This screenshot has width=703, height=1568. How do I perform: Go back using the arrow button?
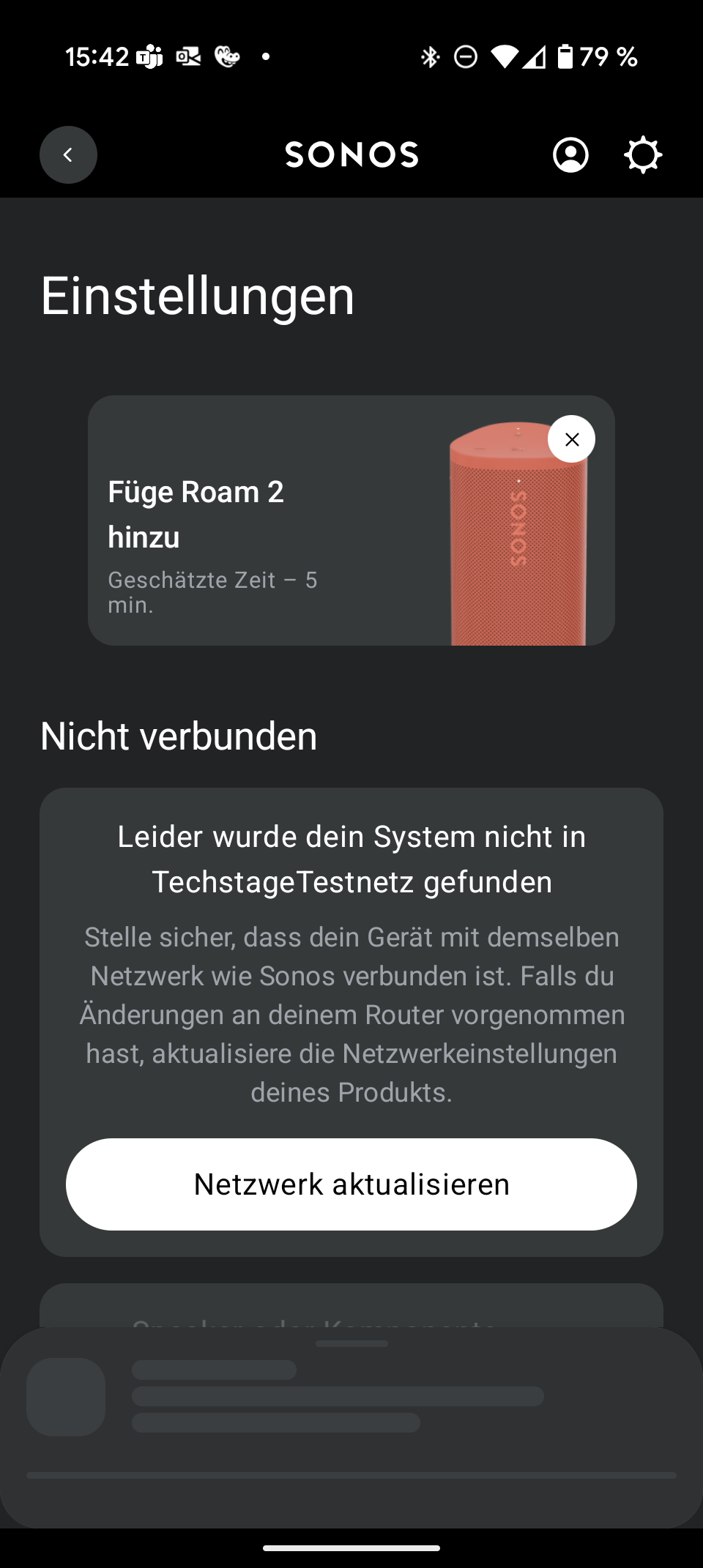point(68,154)
